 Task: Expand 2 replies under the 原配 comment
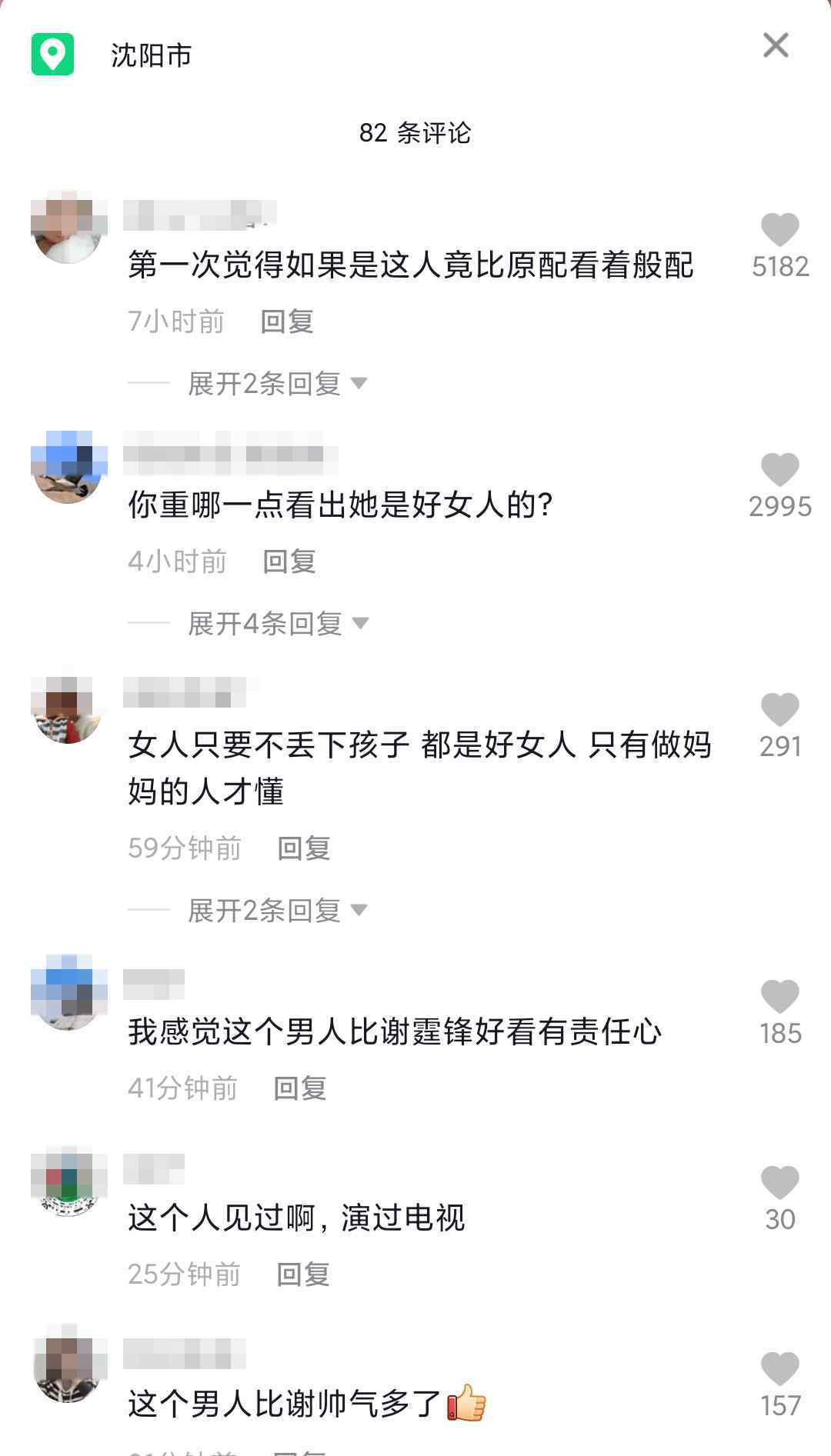click(277, 383)
